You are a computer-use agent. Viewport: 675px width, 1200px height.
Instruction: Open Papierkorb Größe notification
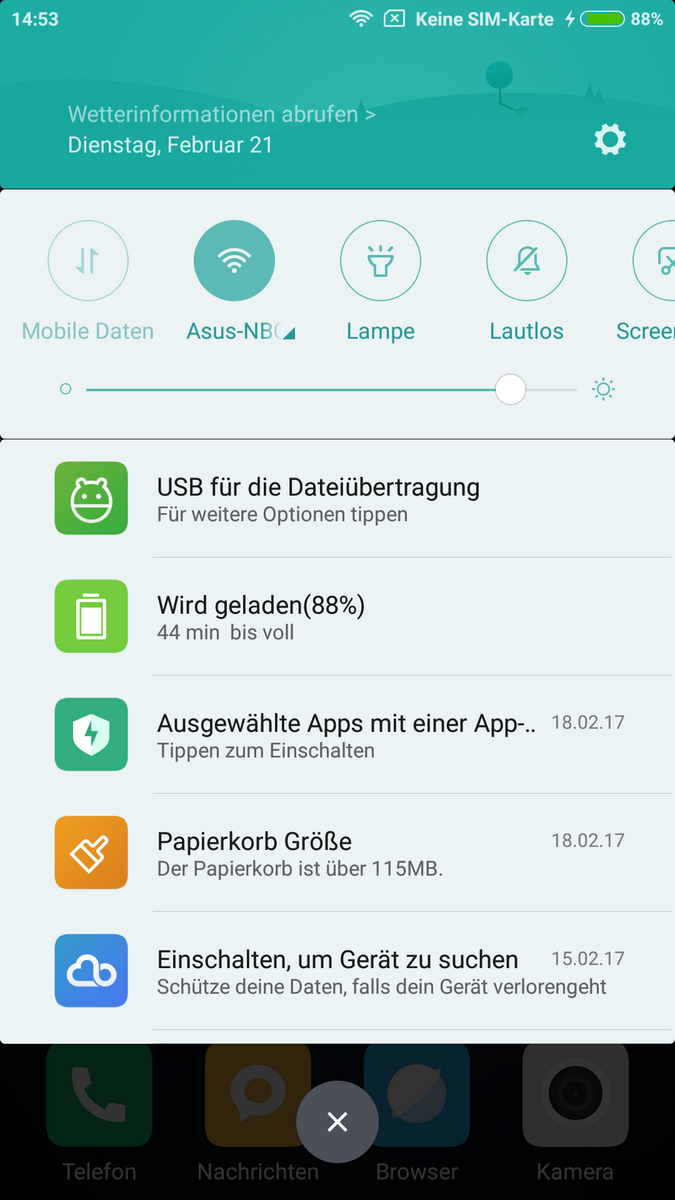click(337, 853)
